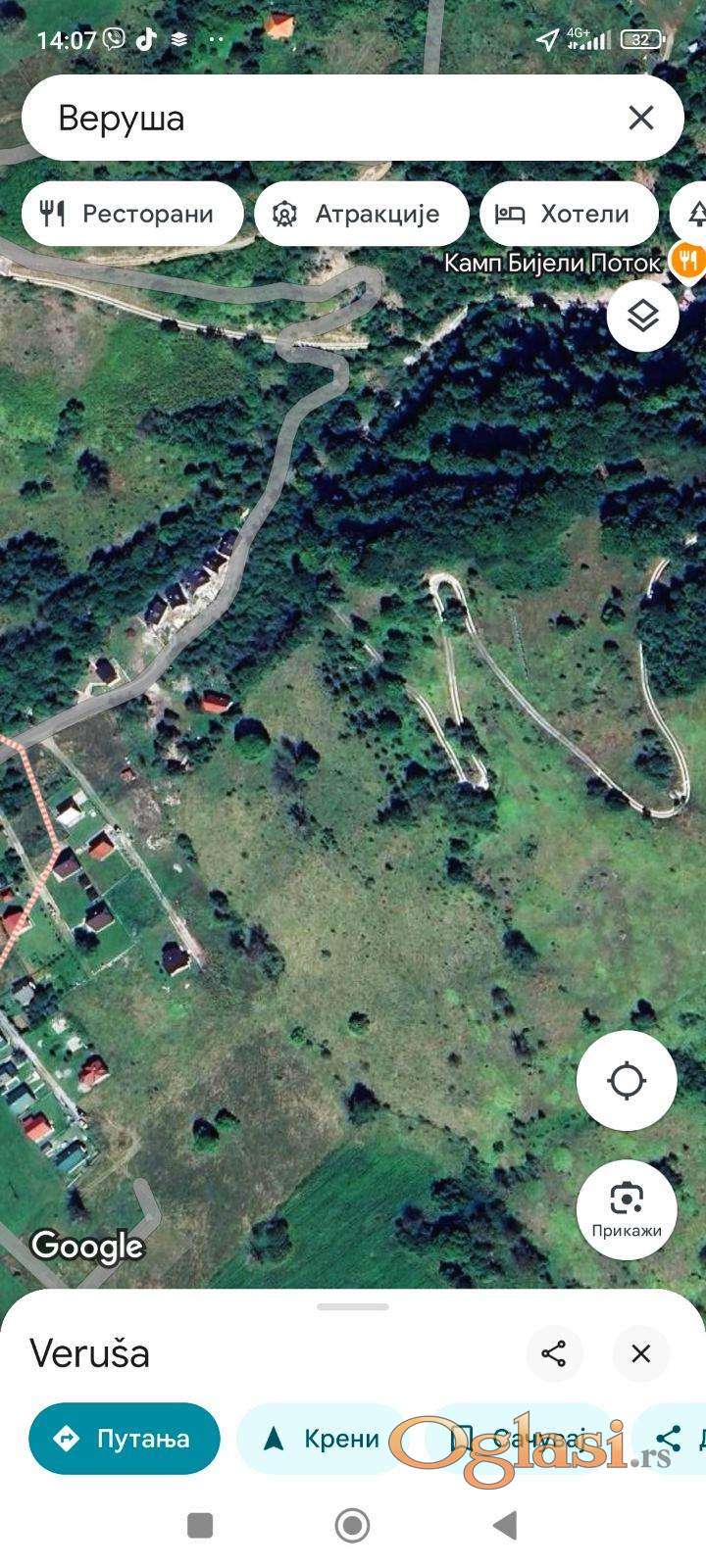This screenshot has height=1568, width=706.
Task: Select the Хотели filter chip
Action: (568, 214)
